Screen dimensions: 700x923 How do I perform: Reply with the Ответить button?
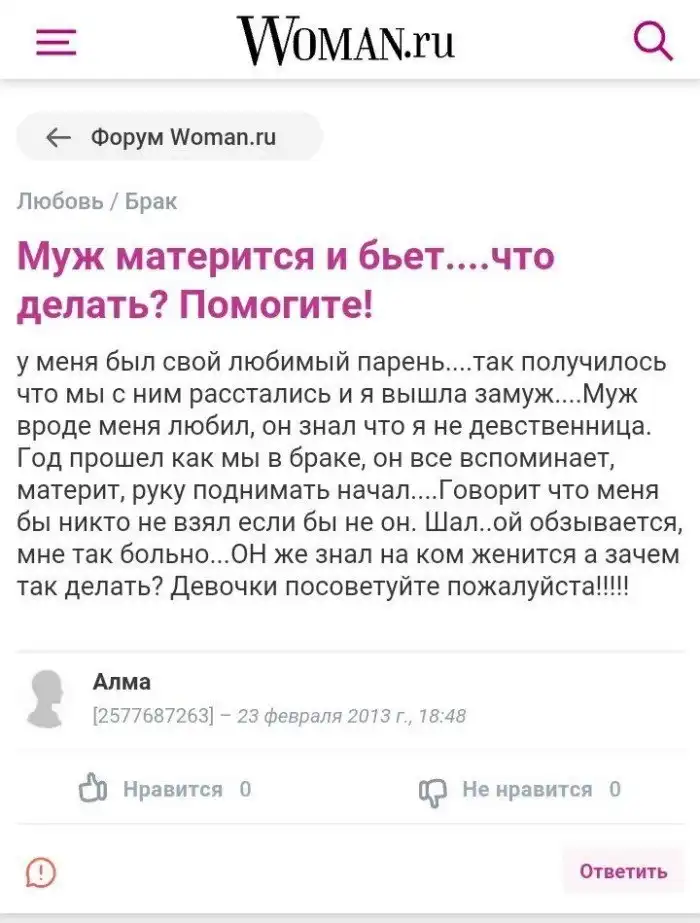click(623, 871)
